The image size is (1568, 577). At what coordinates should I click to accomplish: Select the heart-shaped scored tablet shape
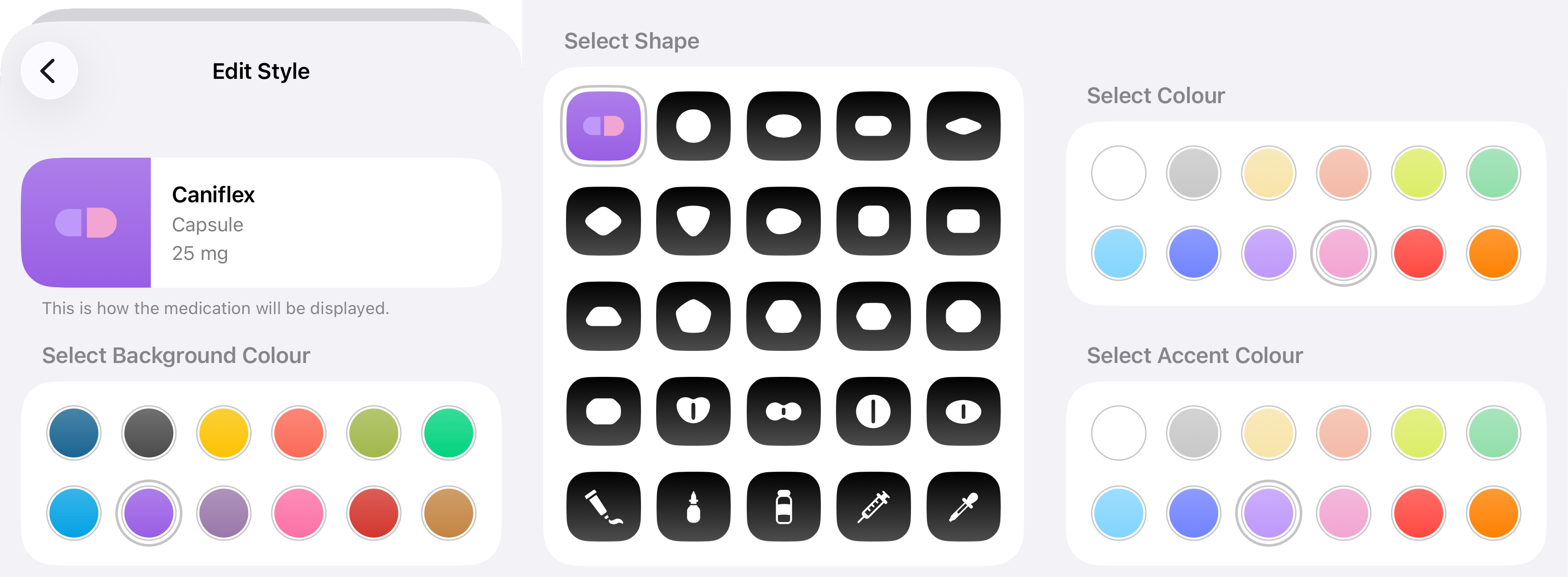pyautogui.click(x=693, y=411)
